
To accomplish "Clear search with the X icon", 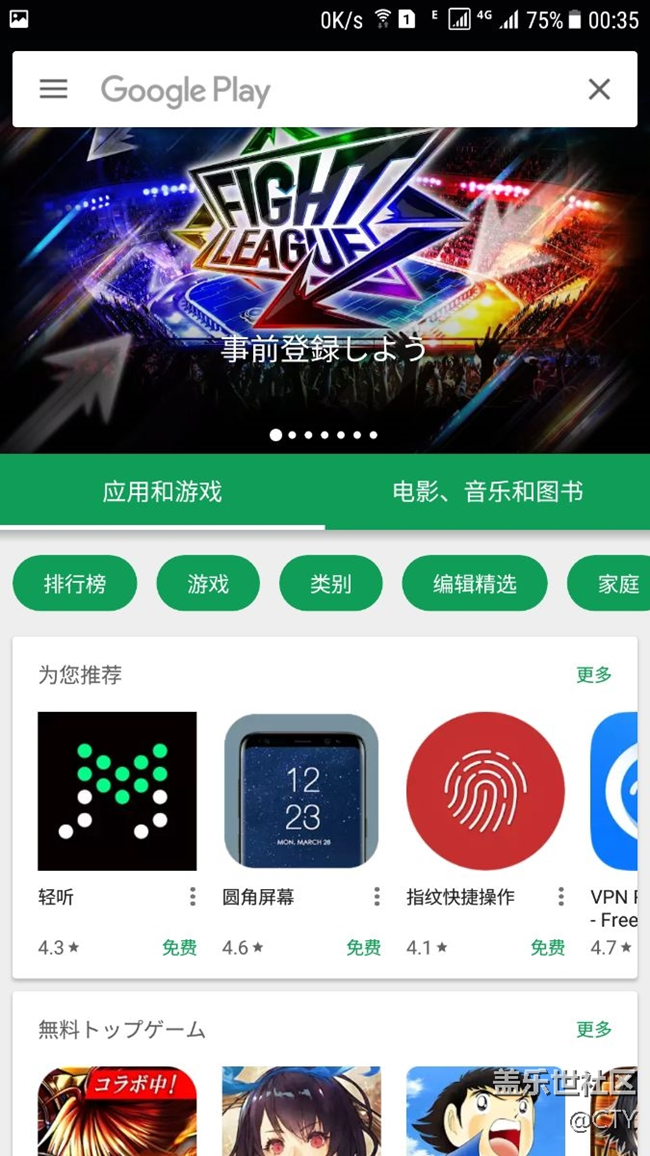I will tap(599, 89).
